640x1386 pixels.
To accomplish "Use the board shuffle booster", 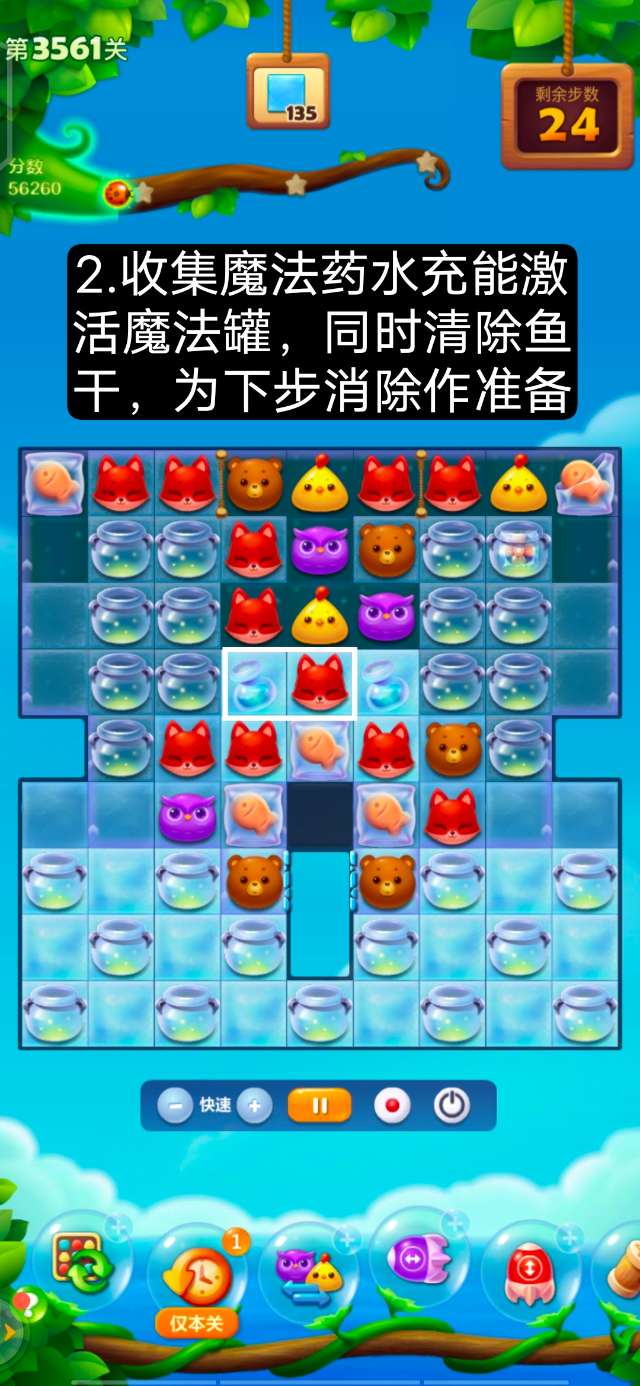I will [x=82, y=1263].
